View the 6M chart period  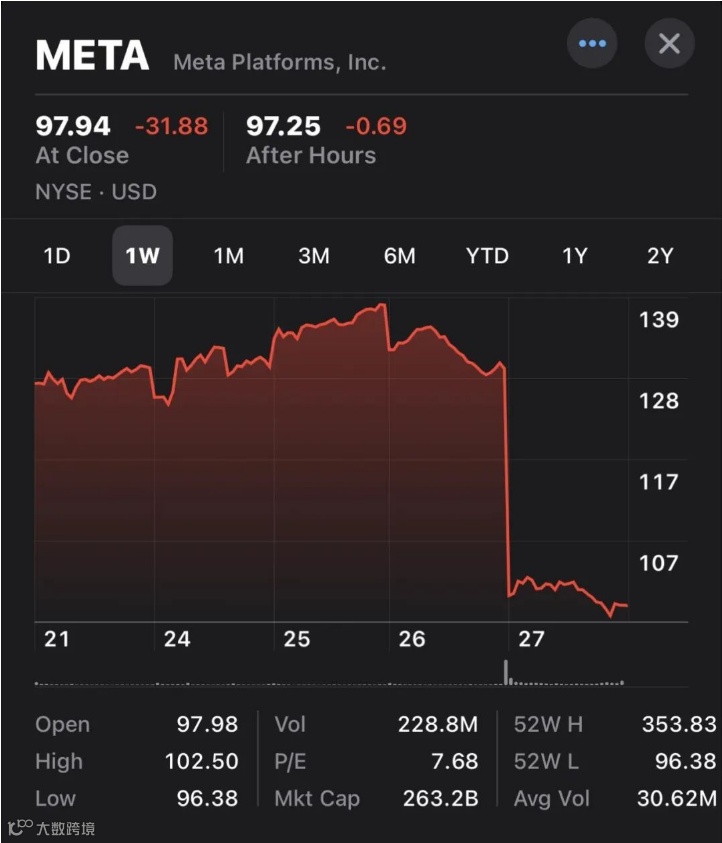click(x=399, y=256)
